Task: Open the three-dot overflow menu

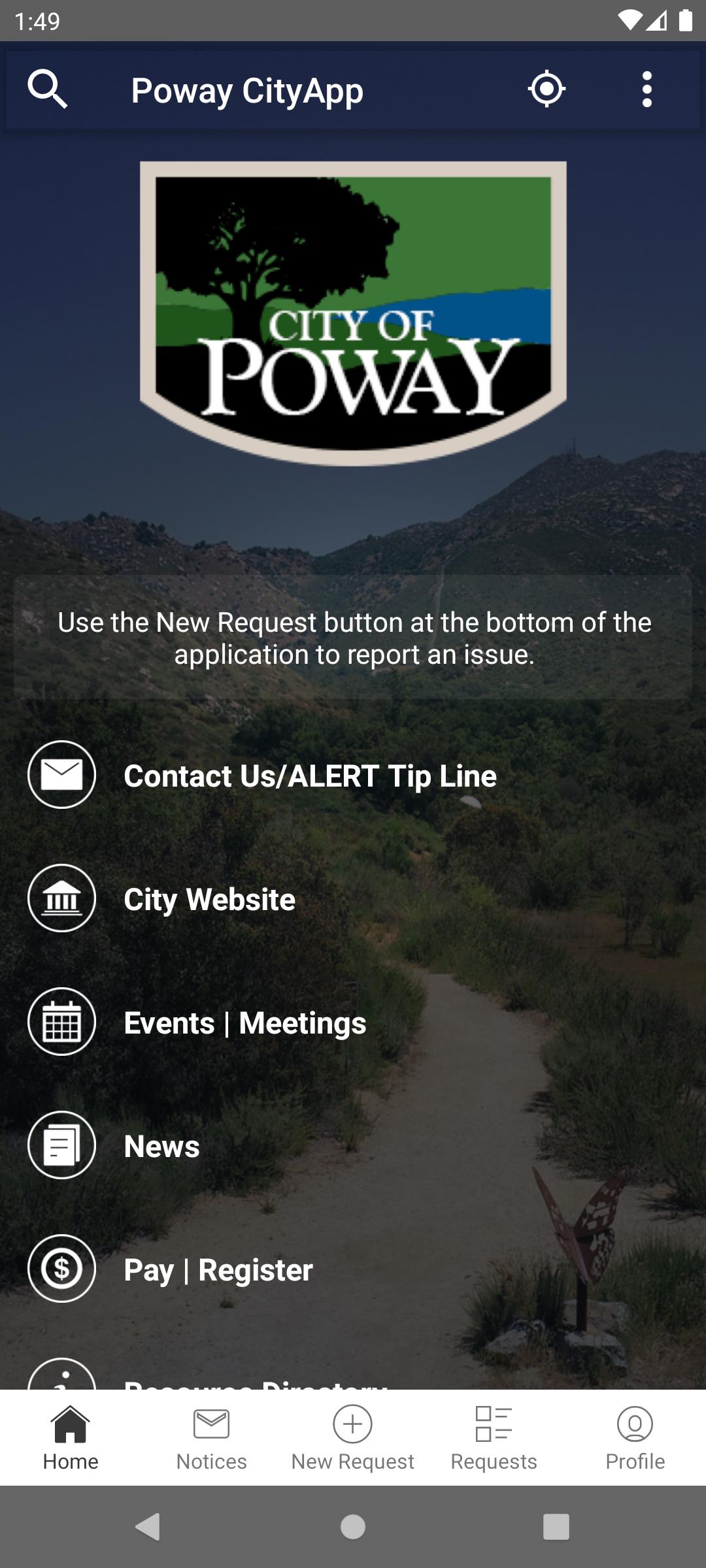Action: pyautogui.click(x=647, y=90)
